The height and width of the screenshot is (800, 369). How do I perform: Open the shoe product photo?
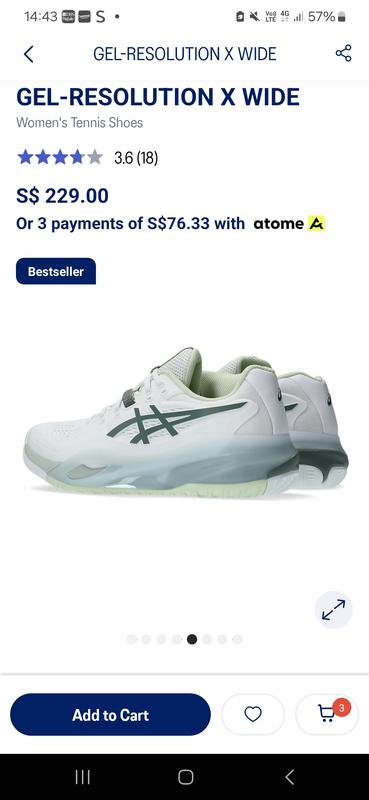click(x=186, y=421)
